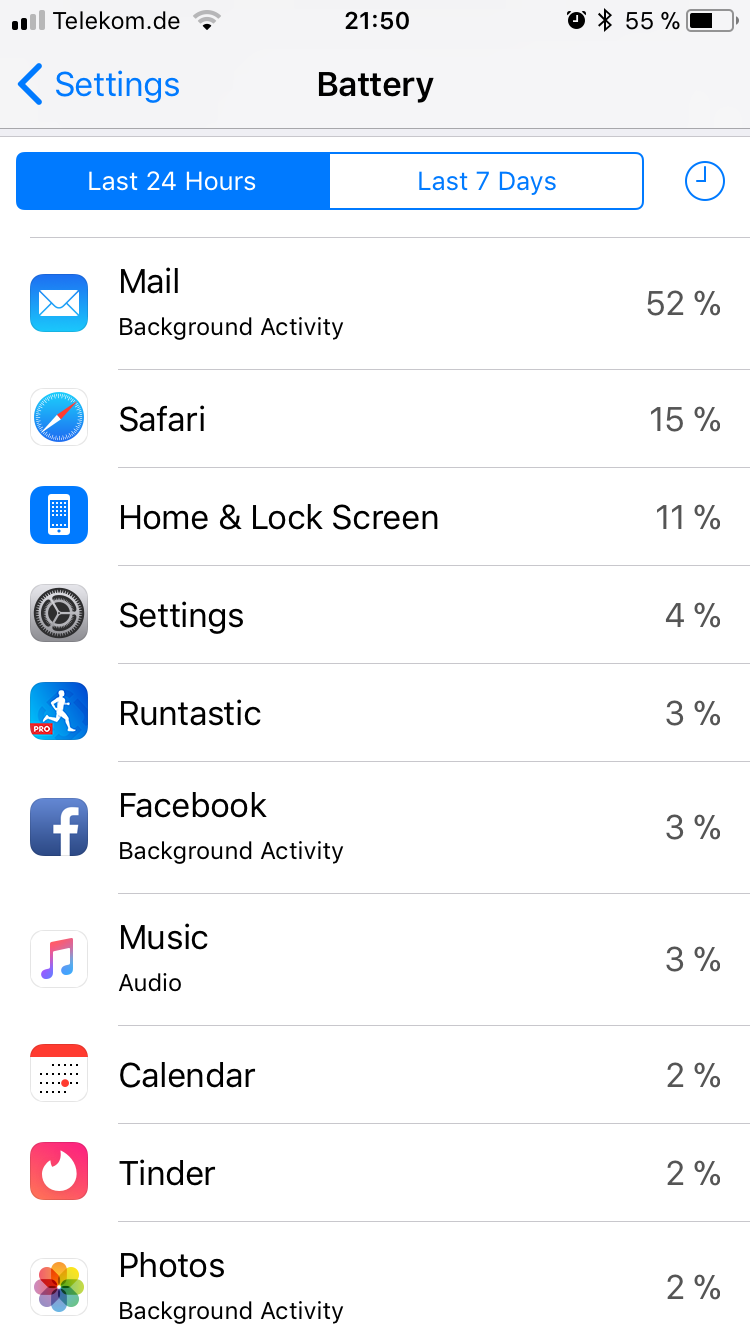Select the Last 24 Hours segment
The height and width of the screenshot is (1334, 750).
[172, 181]
